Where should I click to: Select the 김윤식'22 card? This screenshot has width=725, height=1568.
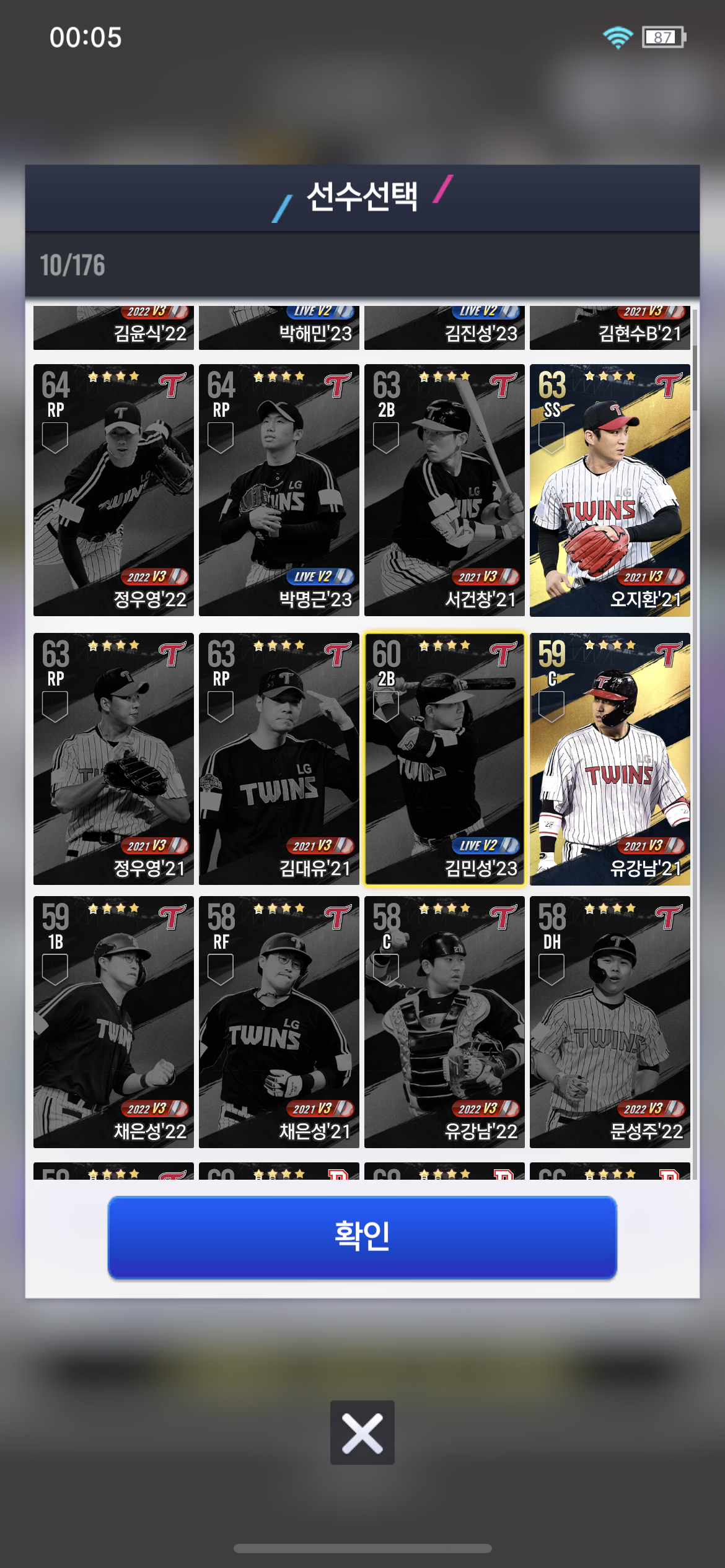point(113,328)
